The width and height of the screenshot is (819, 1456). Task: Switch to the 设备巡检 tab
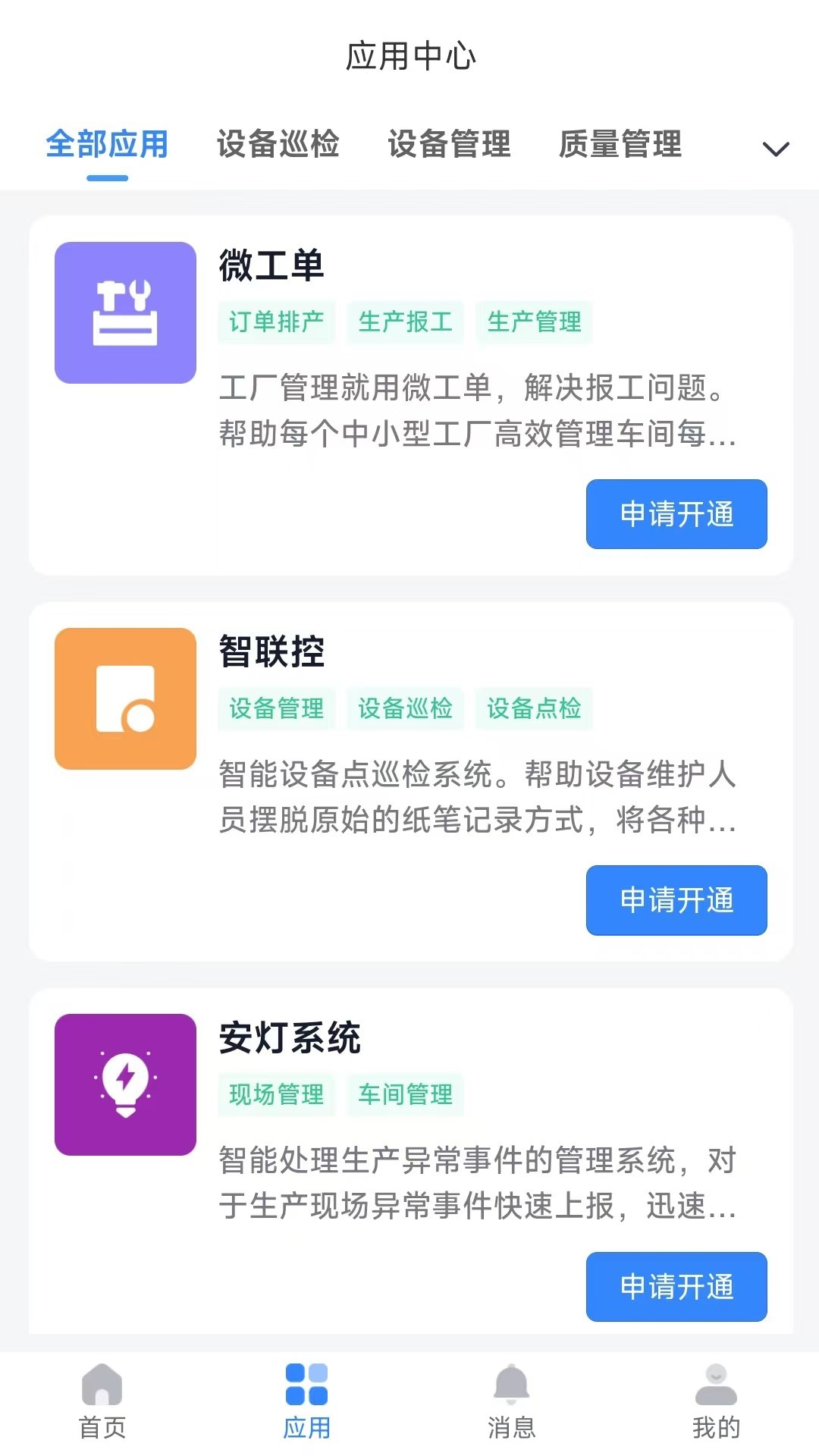pyautogui.click(x=278, y=144)
